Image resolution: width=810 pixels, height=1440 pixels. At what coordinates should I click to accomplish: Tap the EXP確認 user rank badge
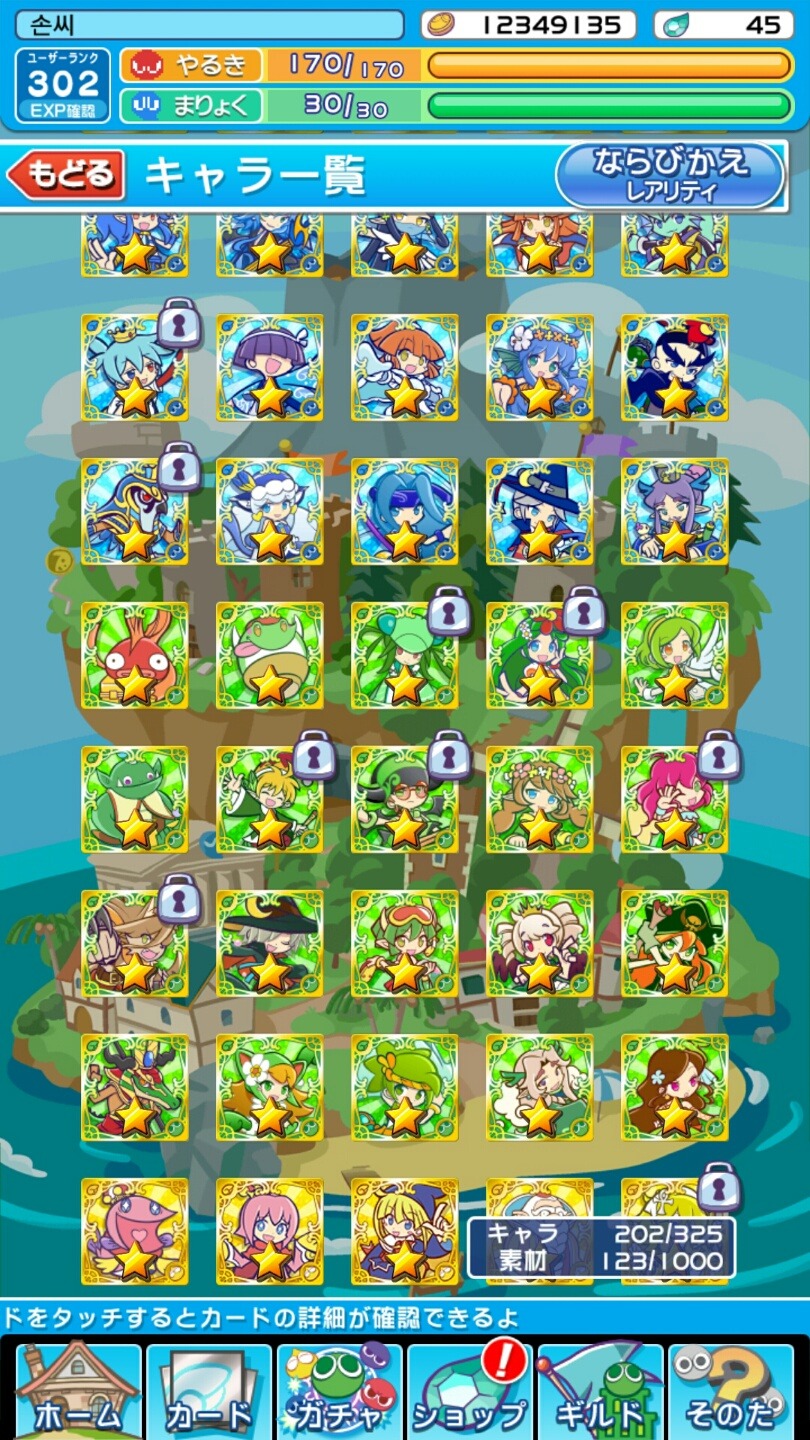pos(62,86)
